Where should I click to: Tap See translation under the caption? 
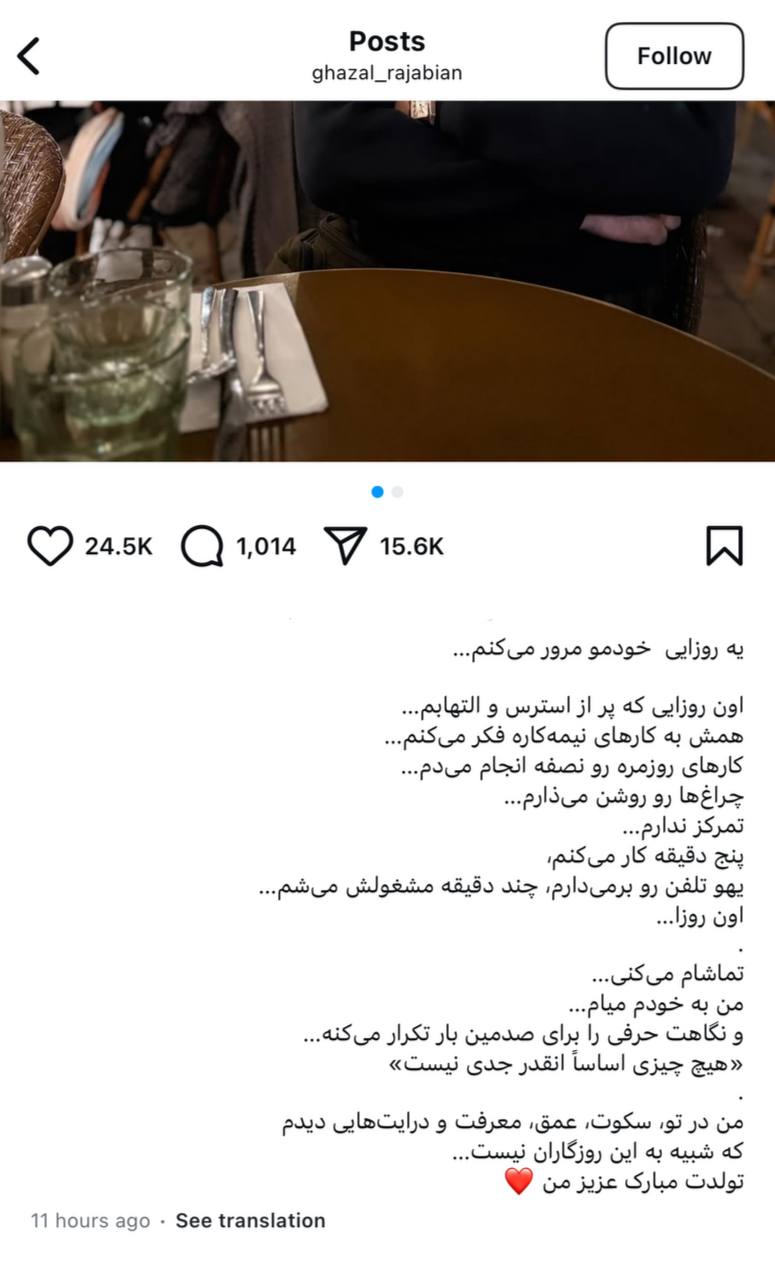(250, 1221)
